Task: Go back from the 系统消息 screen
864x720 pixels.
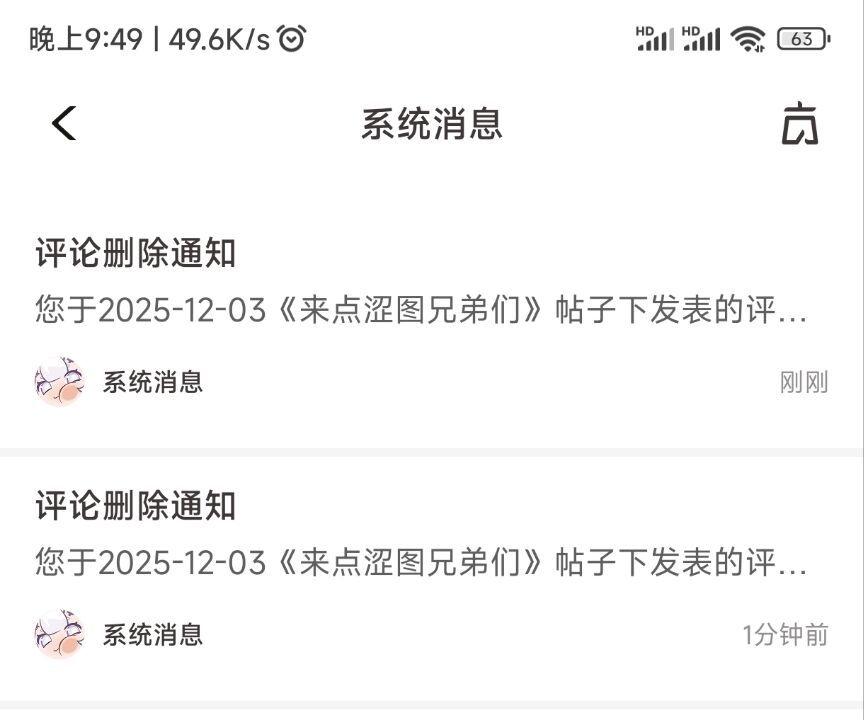Action: [64, 124]
